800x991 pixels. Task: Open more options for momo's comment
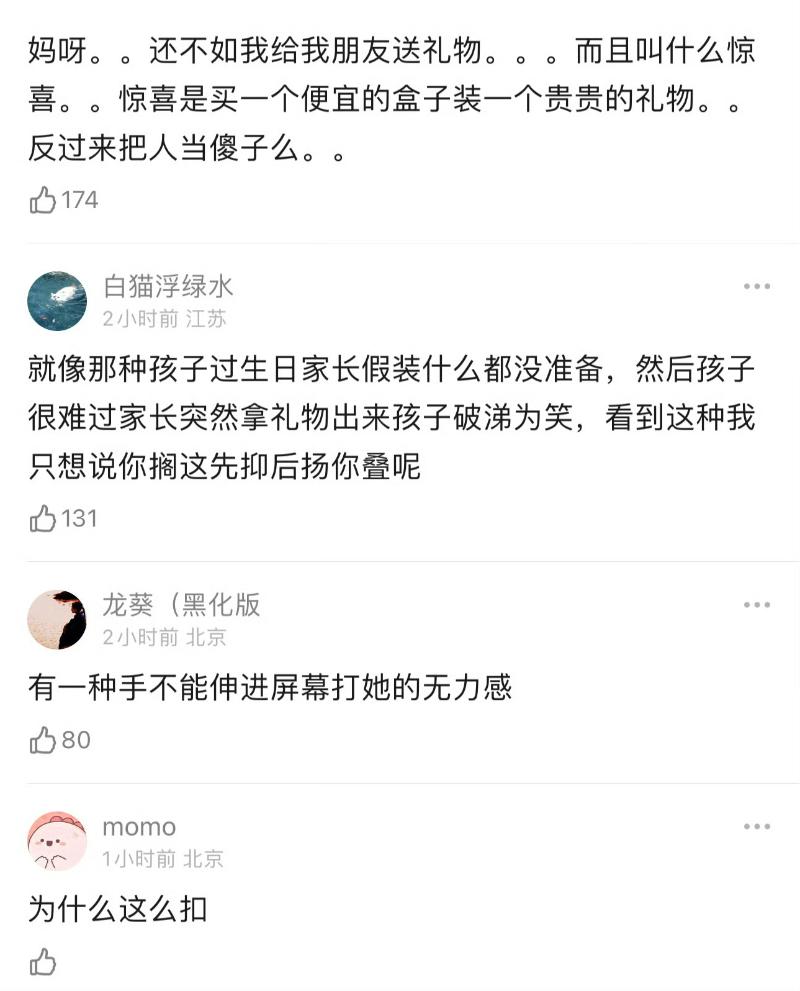click(757, 827)
